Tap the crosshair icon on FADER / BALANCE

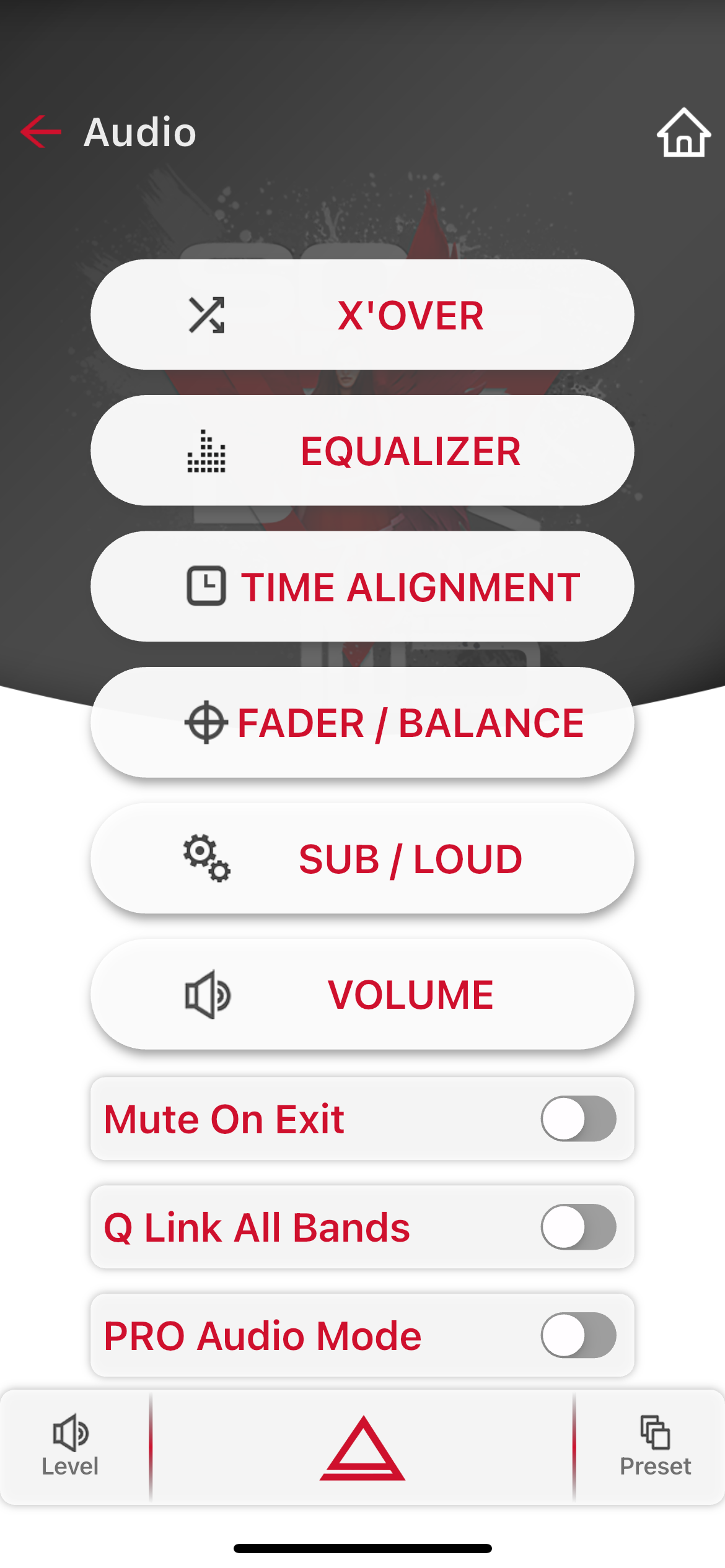pyautogui.click(x=207, y=722)
